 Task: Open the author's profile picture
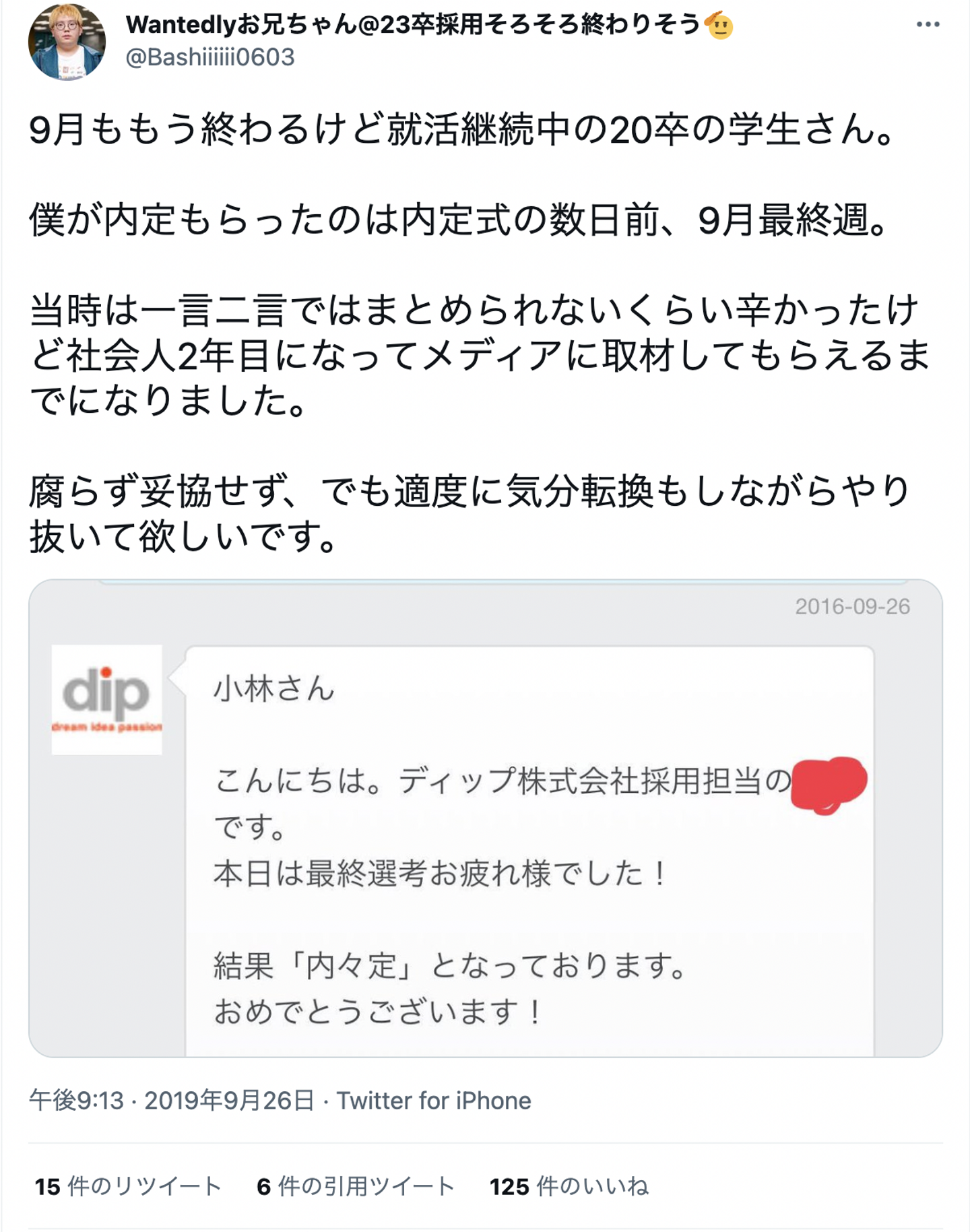coord(67,42)
